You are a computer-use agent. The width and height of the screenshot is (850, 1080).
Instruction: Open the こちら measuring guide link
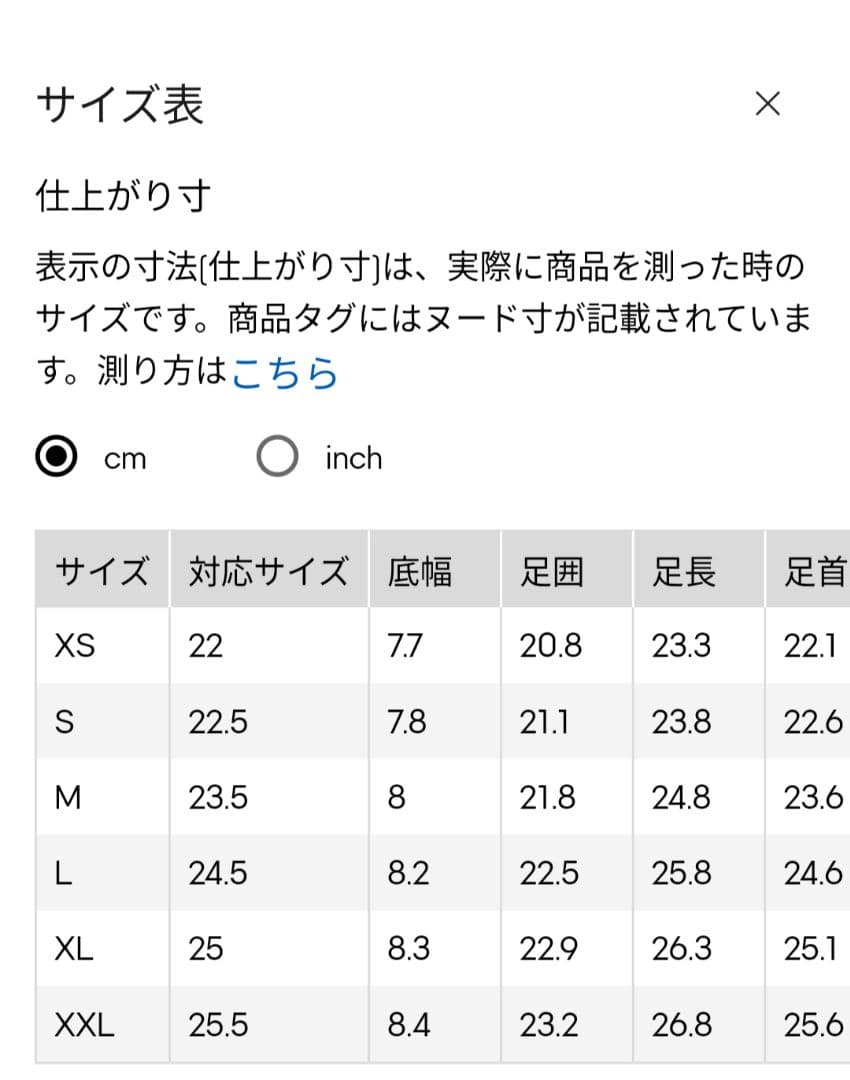284,373
